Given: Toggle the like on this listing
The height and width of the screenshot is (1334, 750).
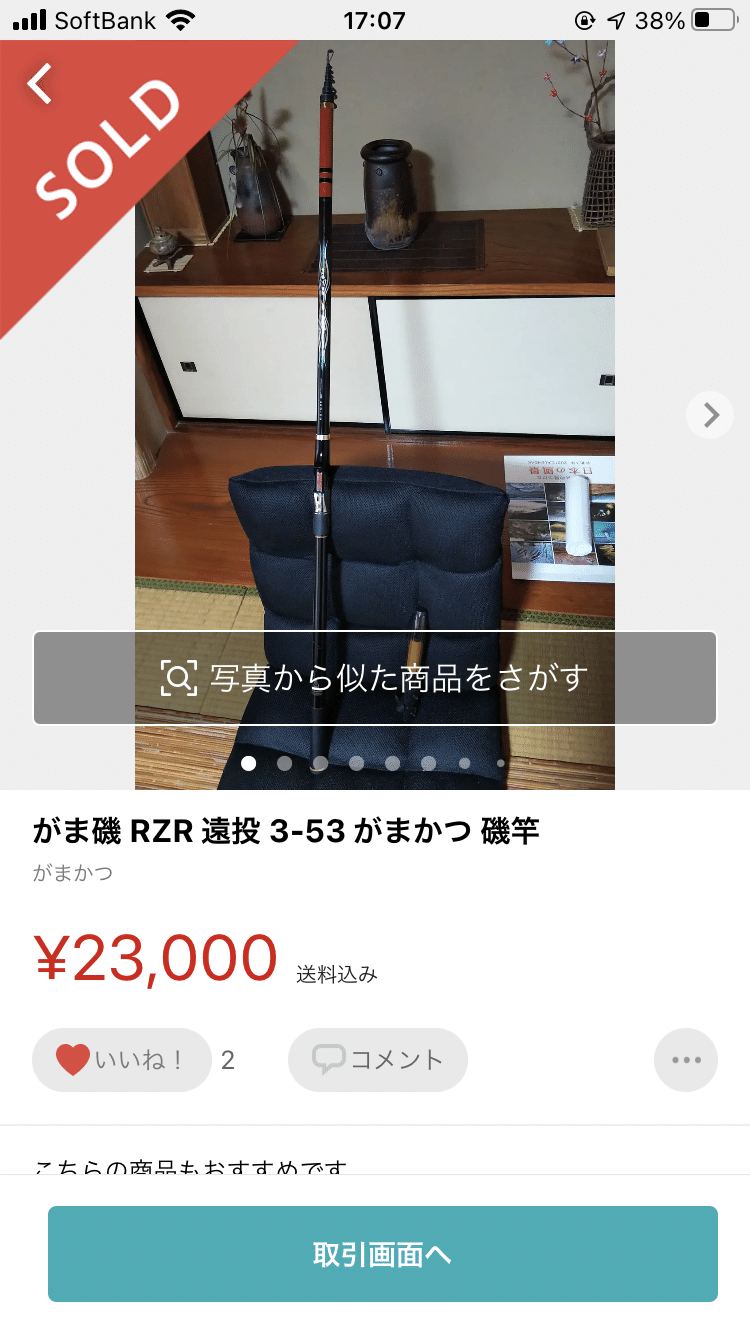Looking at the screenshot, I should 120,1059.
